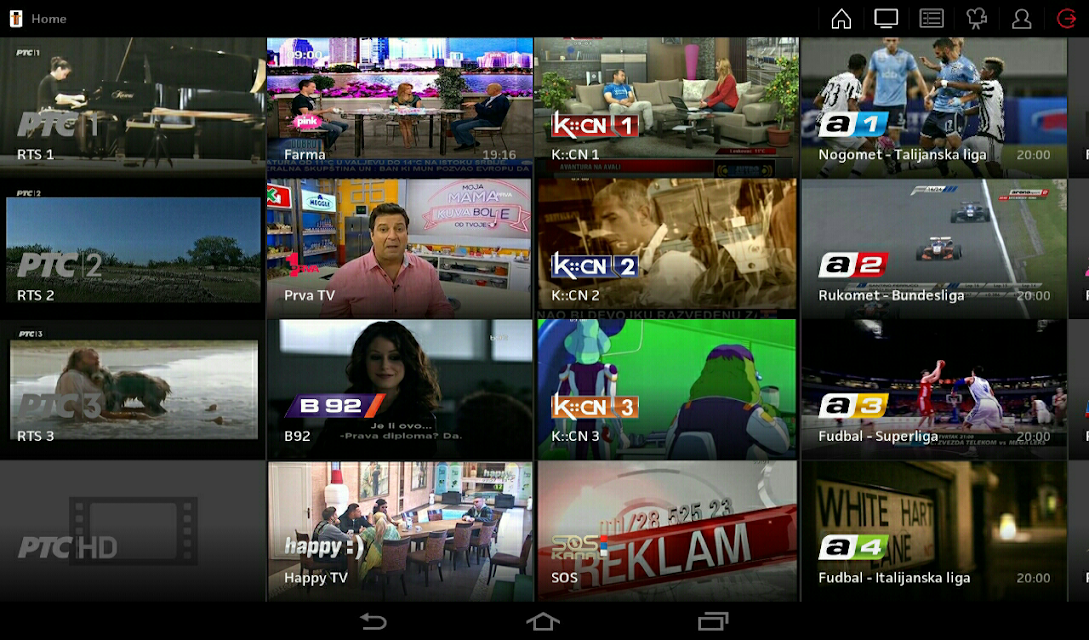Open the Prva TV channel

[x=399, y=249]
